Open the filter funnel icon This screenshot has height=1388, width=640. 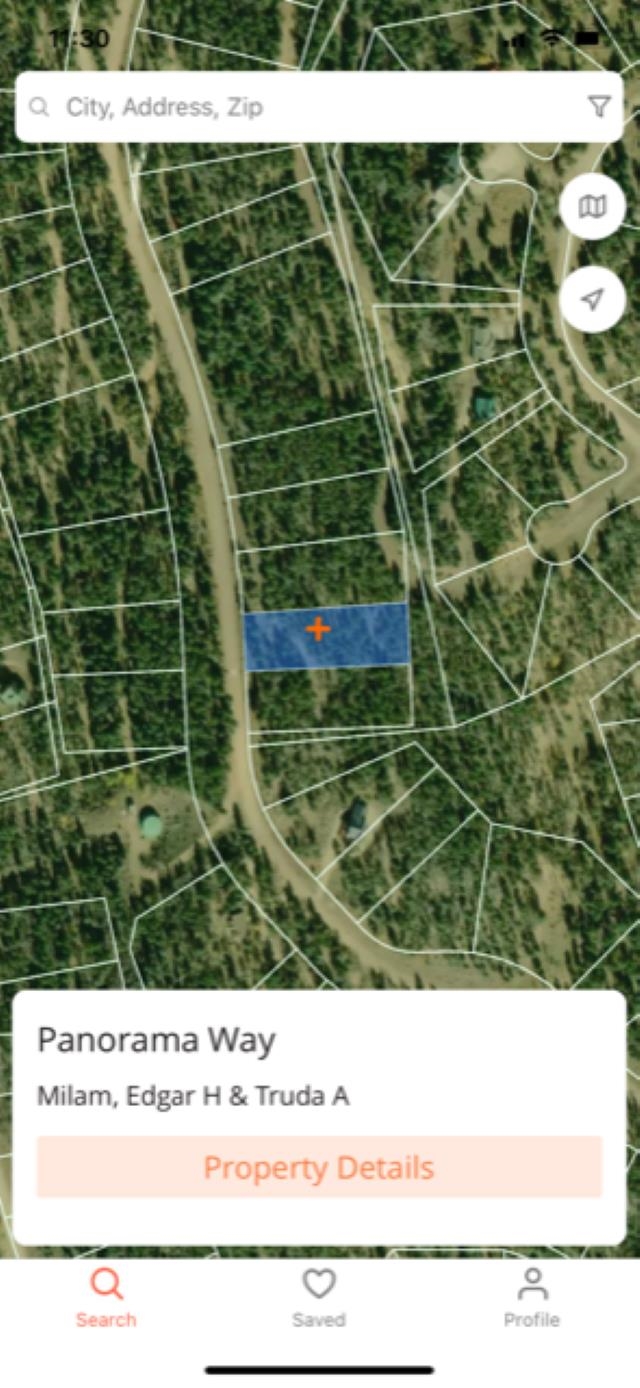click(599, 107)
